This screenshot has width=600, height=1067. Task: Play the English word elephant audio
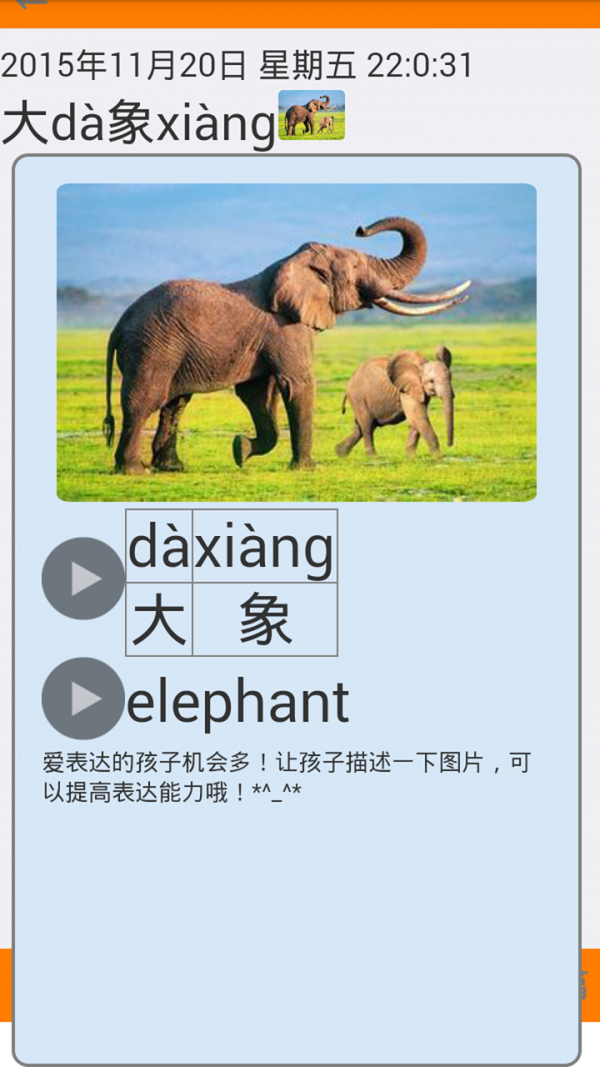pyautogui.click(x=83, y=698)
